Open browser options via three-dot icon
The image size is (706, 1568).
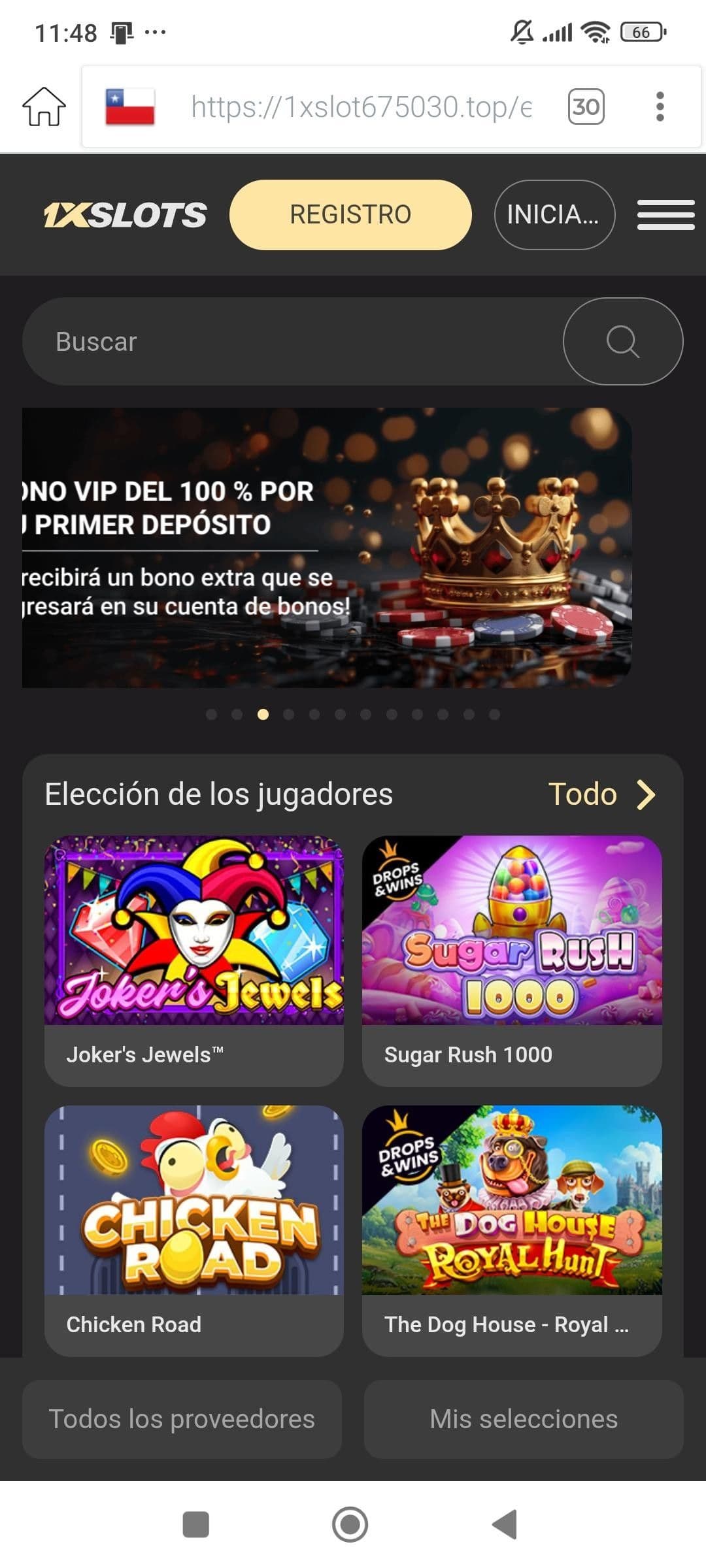660,106
